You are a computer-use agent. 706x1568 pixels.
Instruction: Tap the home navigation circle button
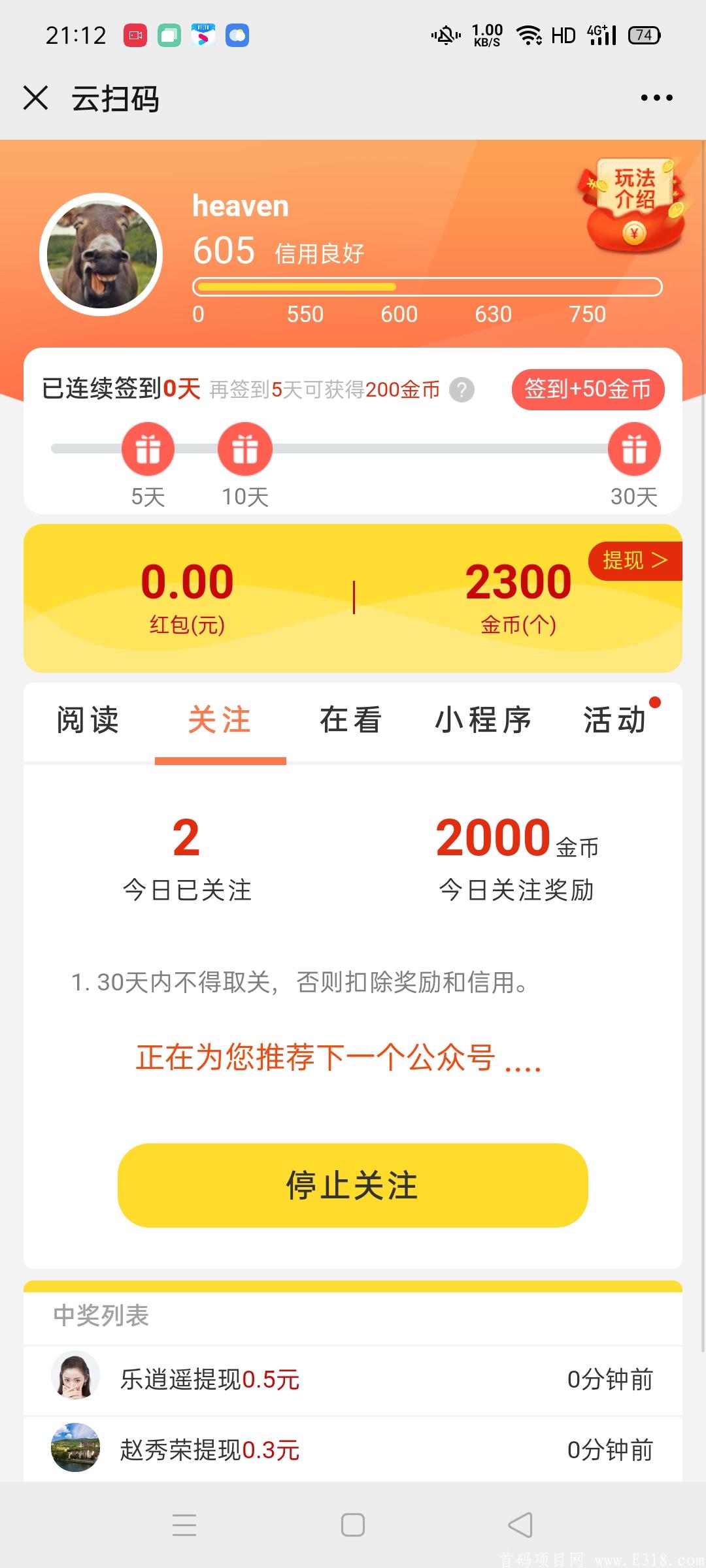click(352, 1525)
